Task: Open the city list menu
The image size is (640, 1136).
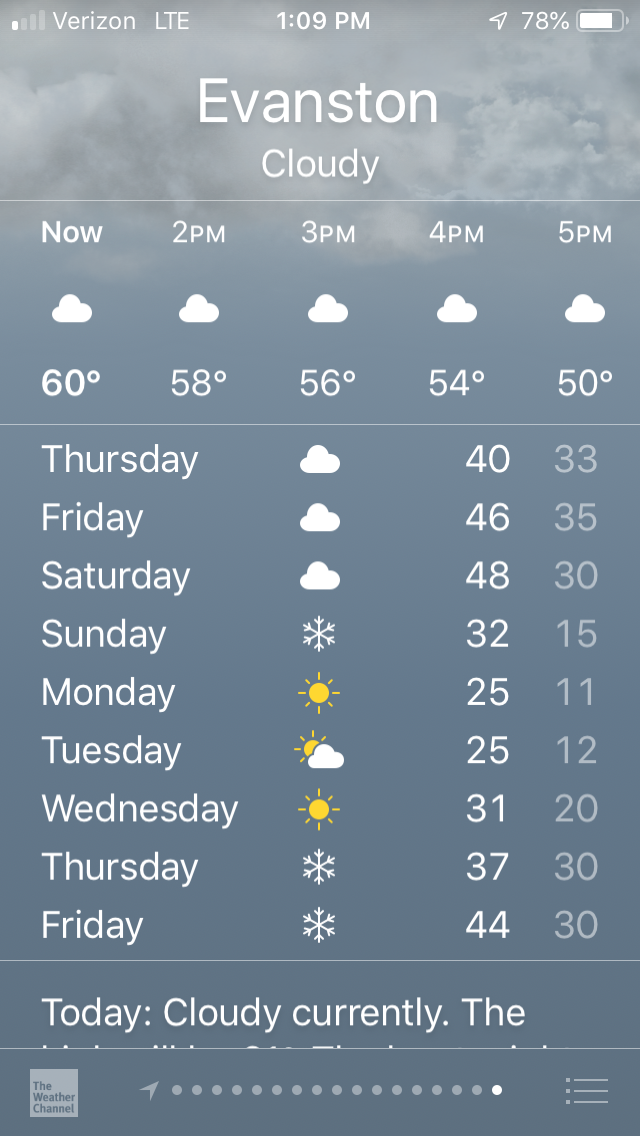Action: (586, 1090)
